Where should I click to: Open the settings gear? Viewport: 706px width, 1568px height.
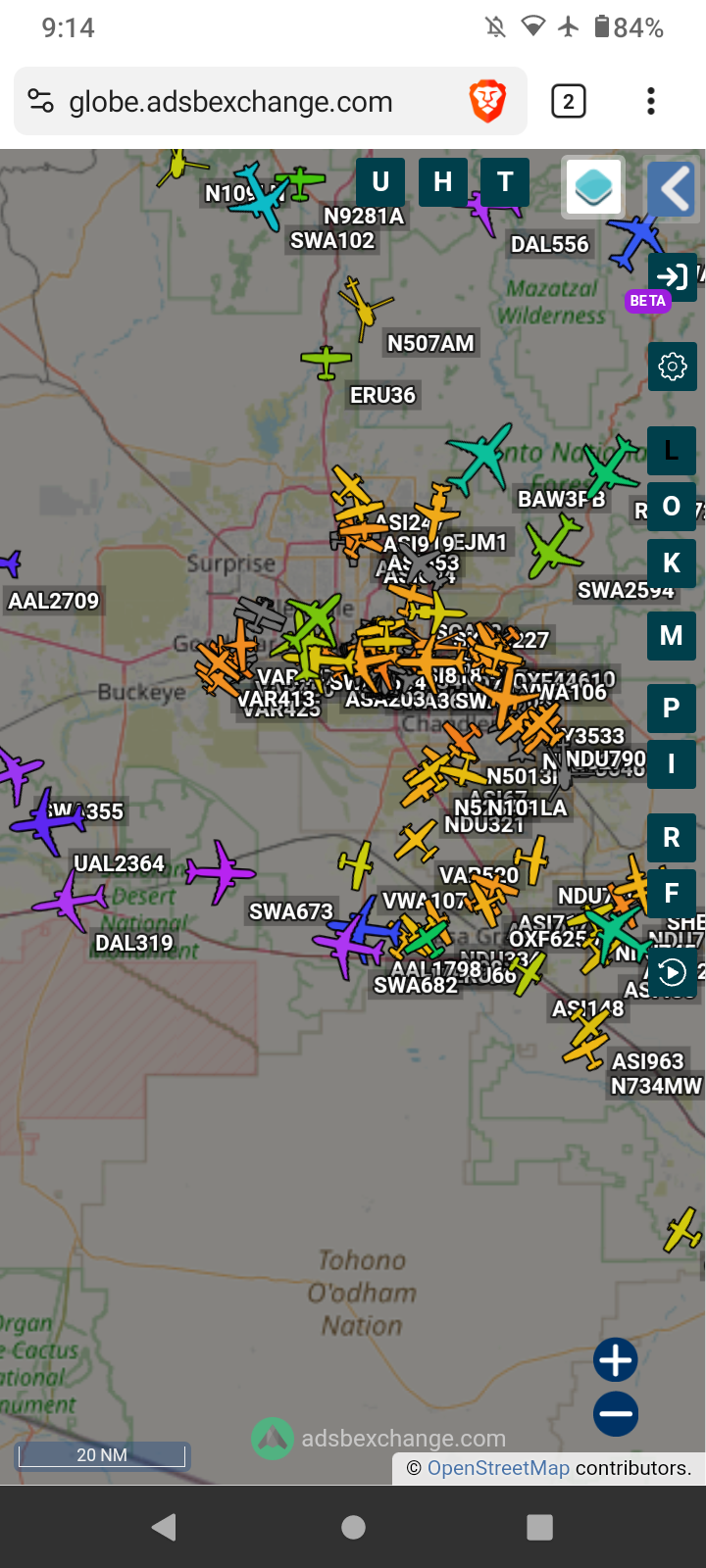pyautogui.click(x=673, y=367)
